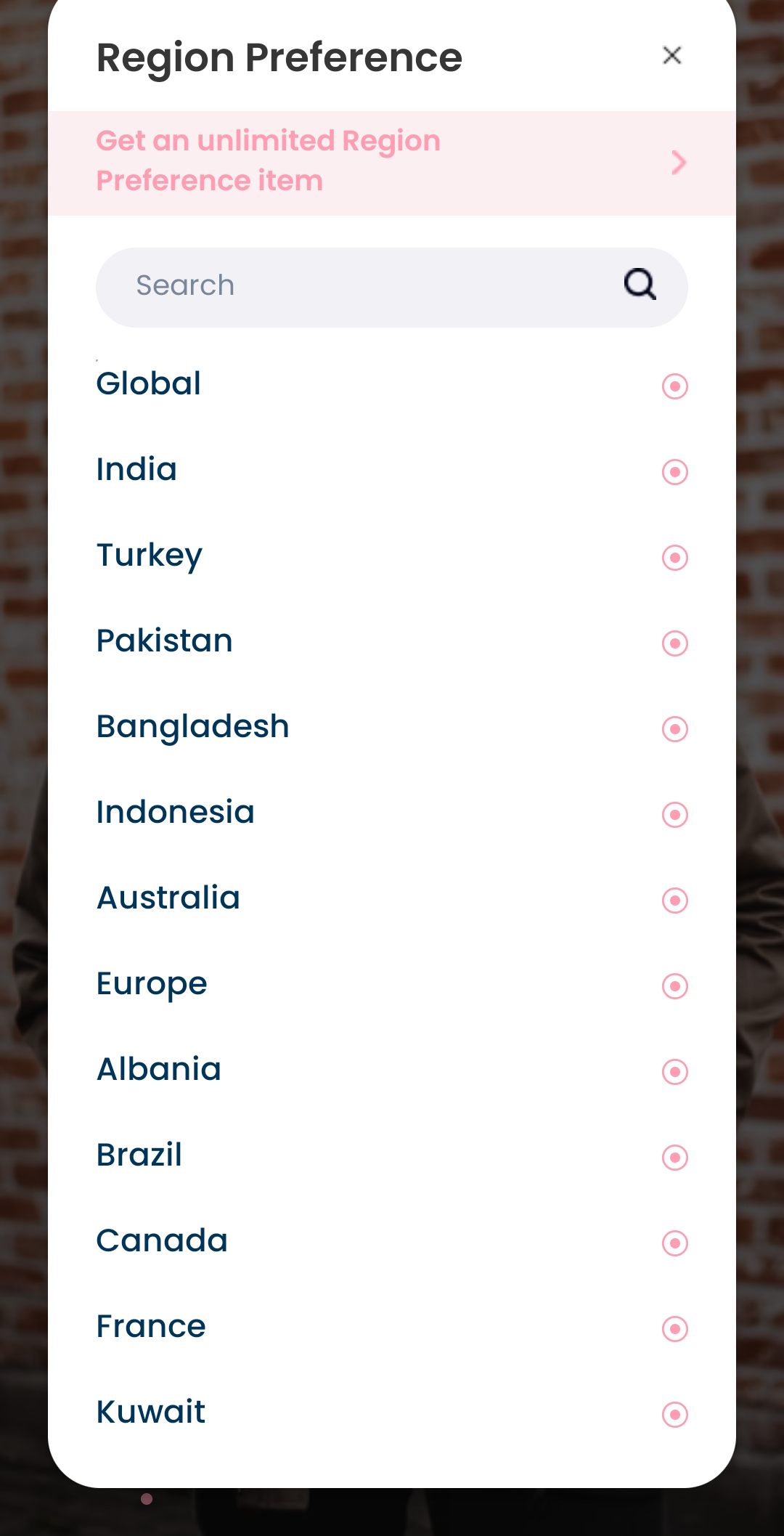Choose India from the region list

674,471
